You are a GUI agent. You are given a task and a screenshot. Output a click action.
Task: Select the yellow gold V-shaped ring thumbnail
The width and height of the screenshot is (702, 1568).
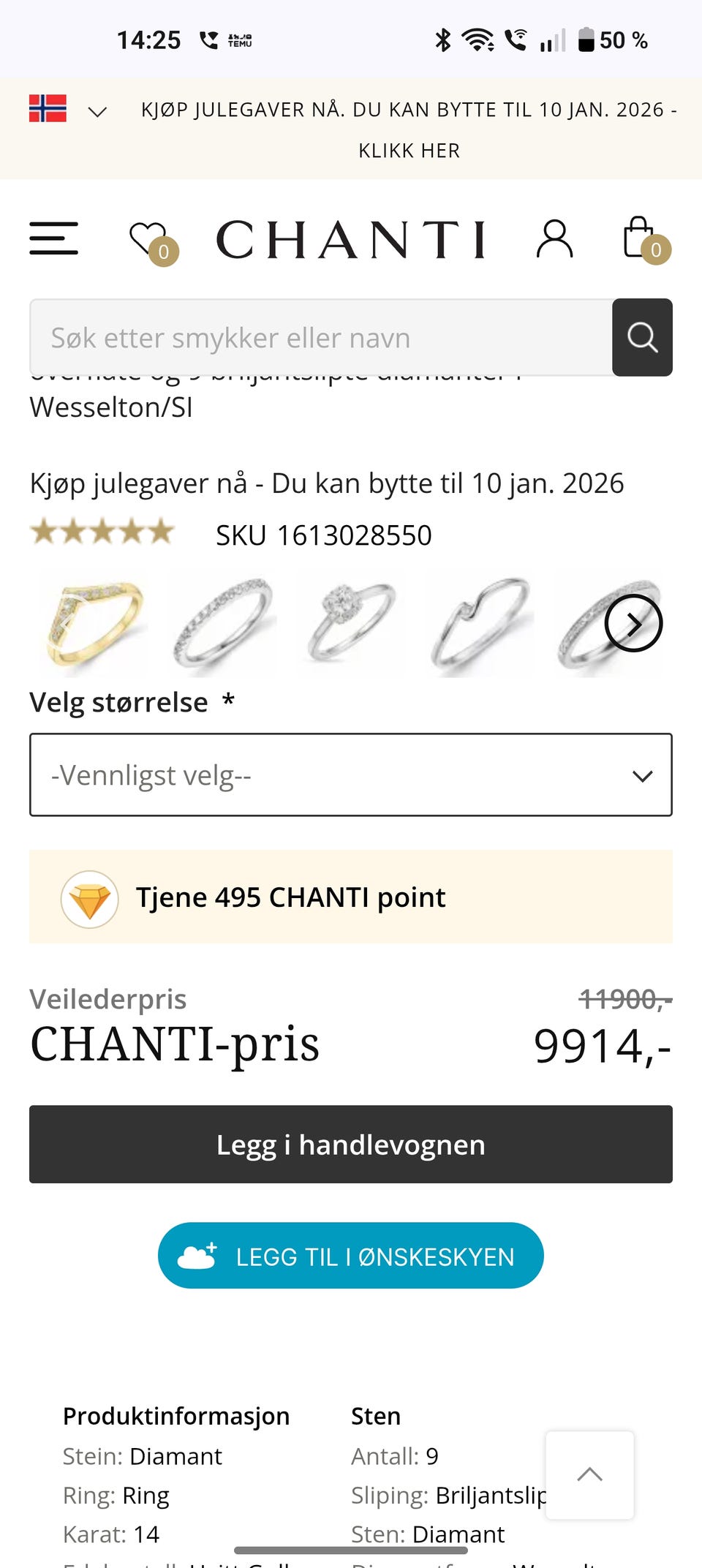[95, 624]
